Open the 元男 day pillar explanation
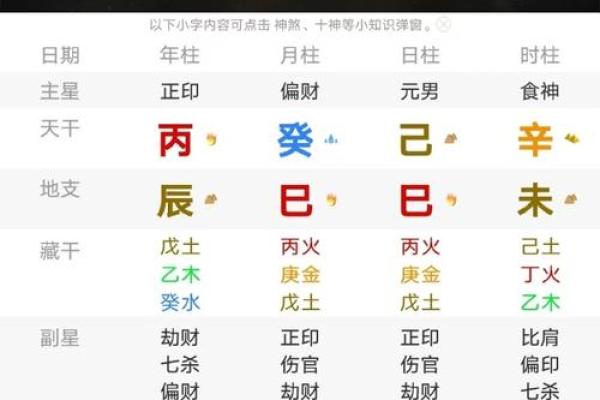 pos(420,92)
